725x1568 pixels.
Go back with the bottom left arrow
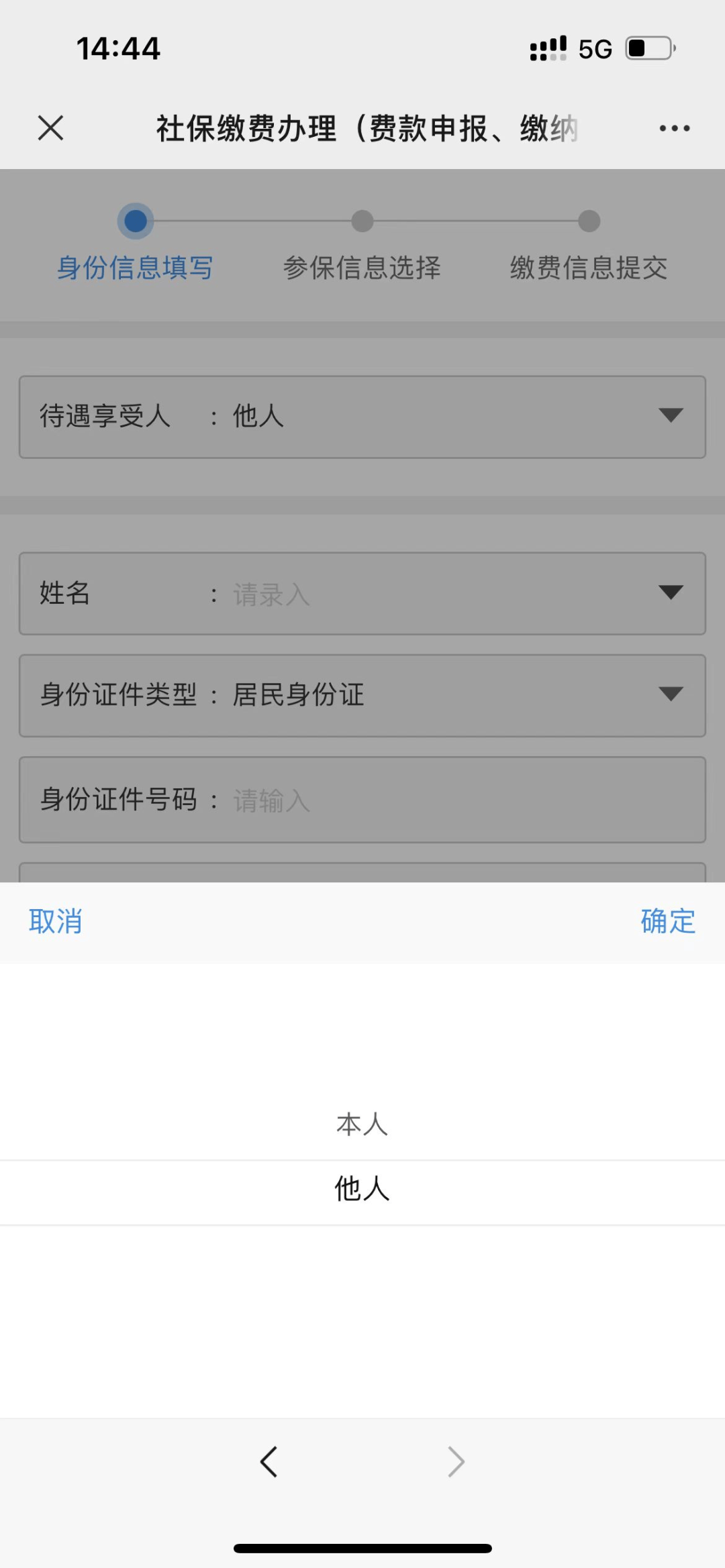269,1461
